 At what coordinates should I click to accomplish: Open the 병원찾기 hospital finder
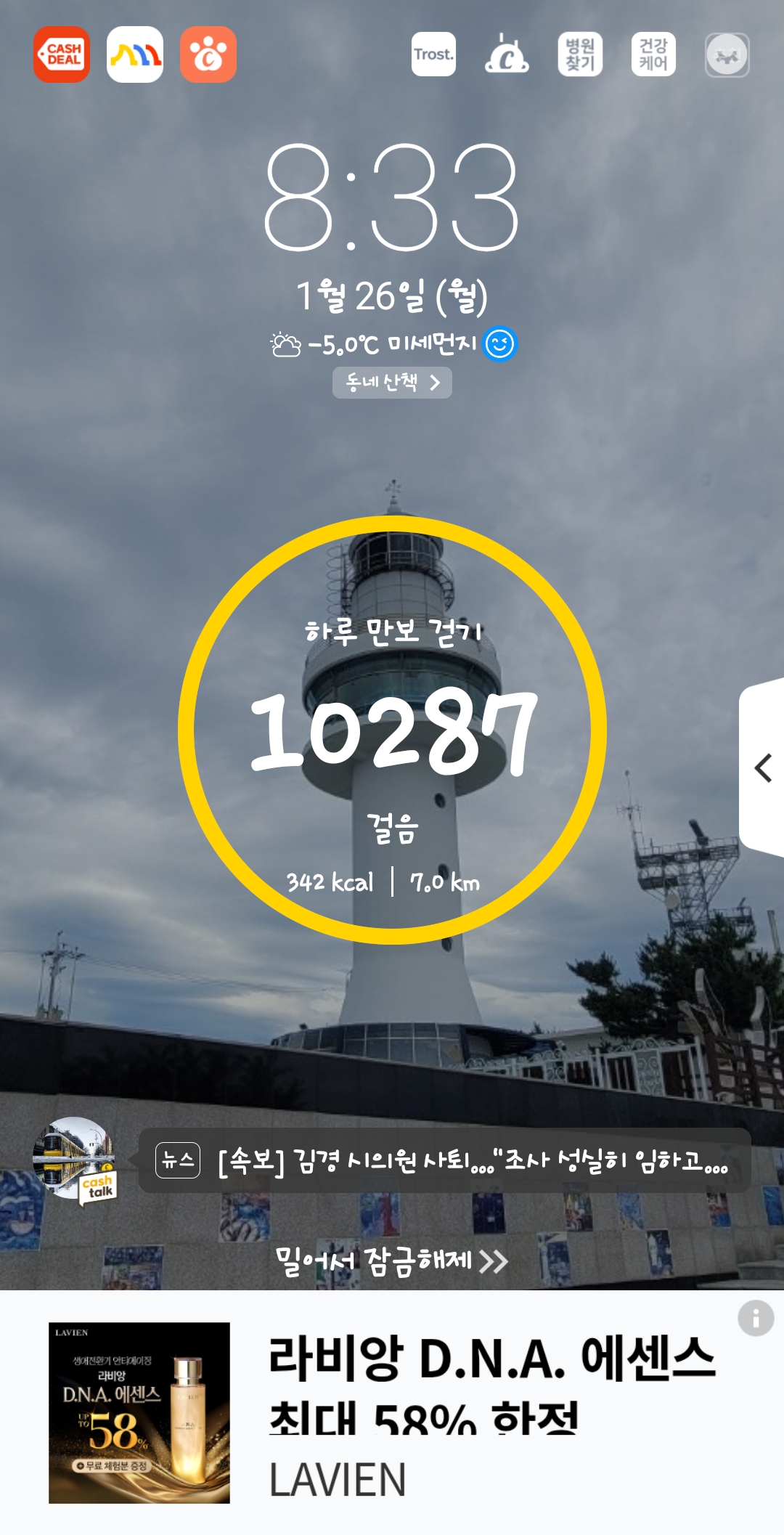(x=580, y=54)
